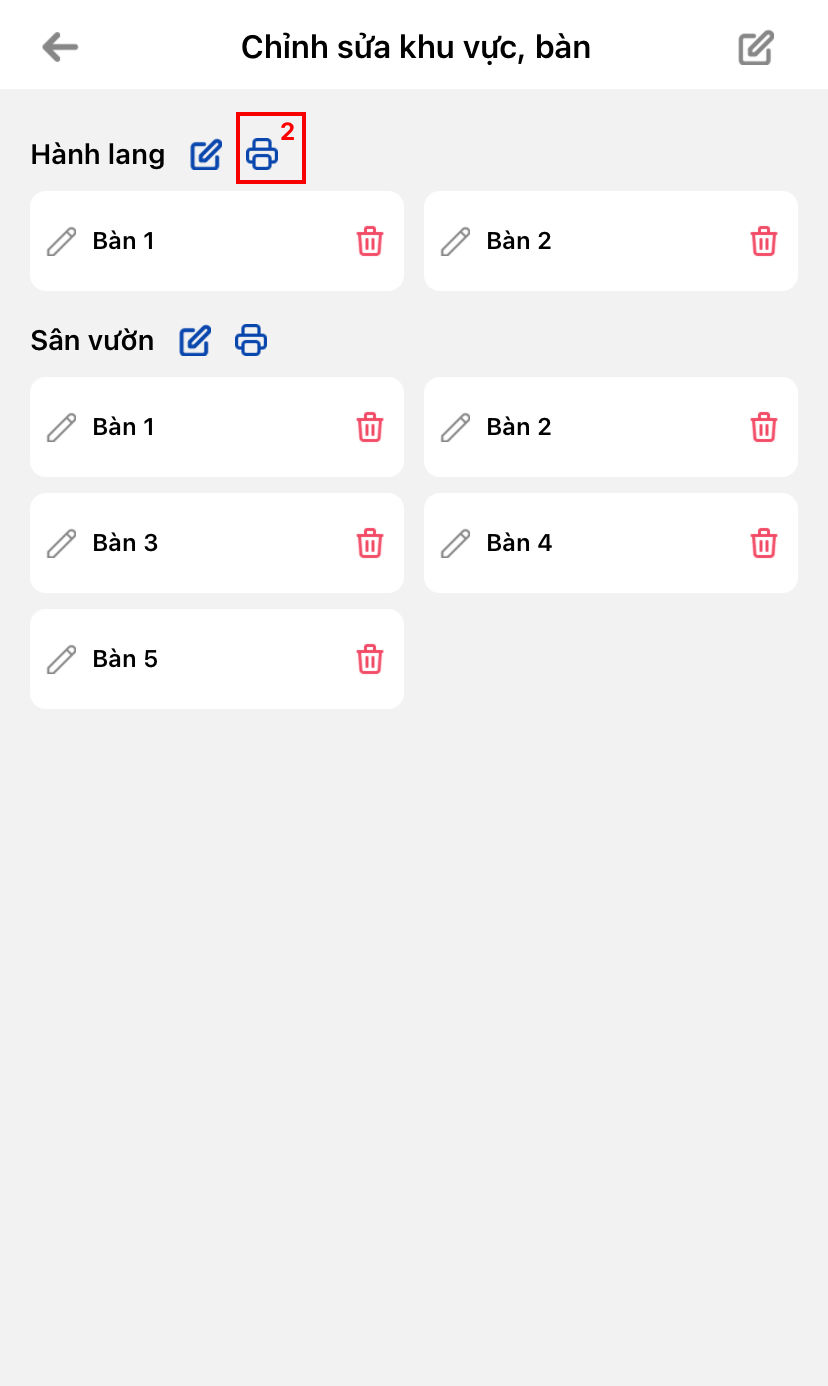Screen dimensions: 828x1386
Task: Delete Bàn 2 from Hành lang
Action: tap(764, 241)
